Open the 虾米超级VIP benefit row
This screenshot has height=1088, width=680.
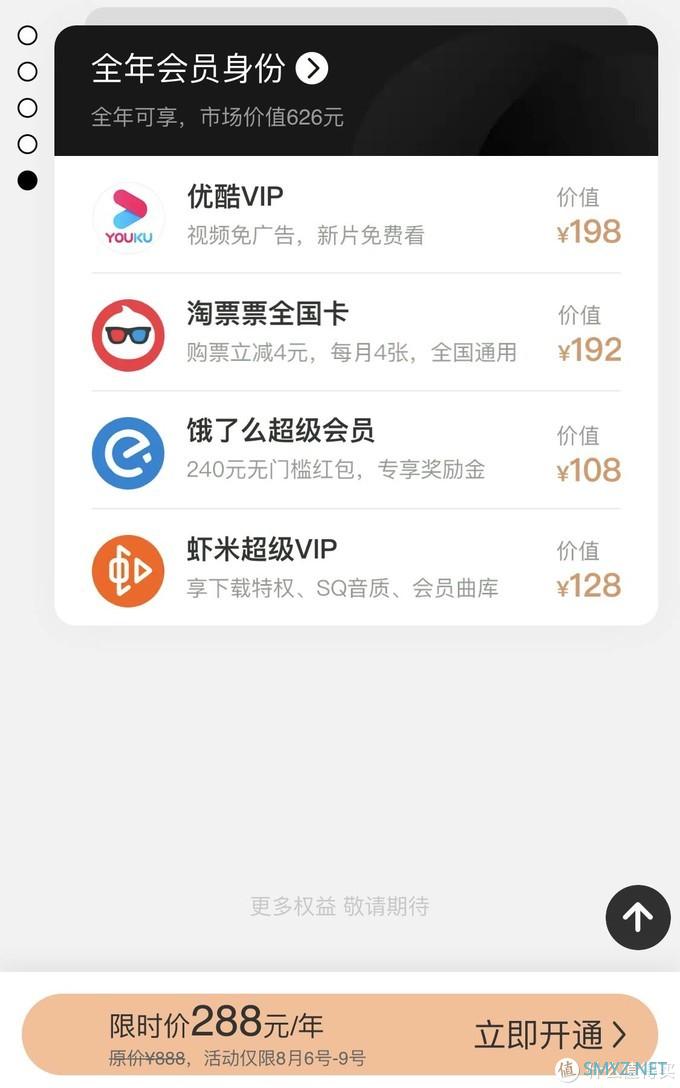point(356,569)
